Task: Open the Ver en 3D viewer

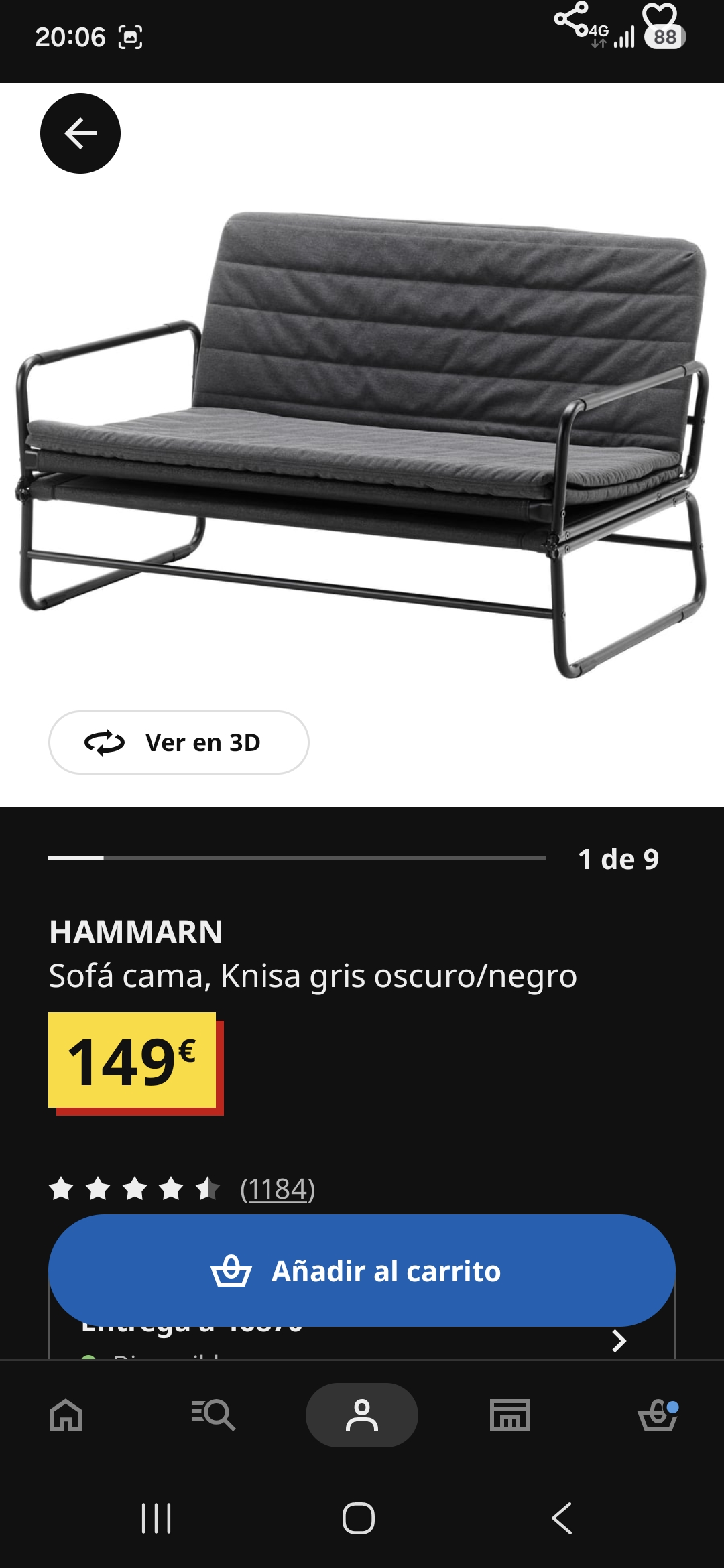Action: (178, 742)
